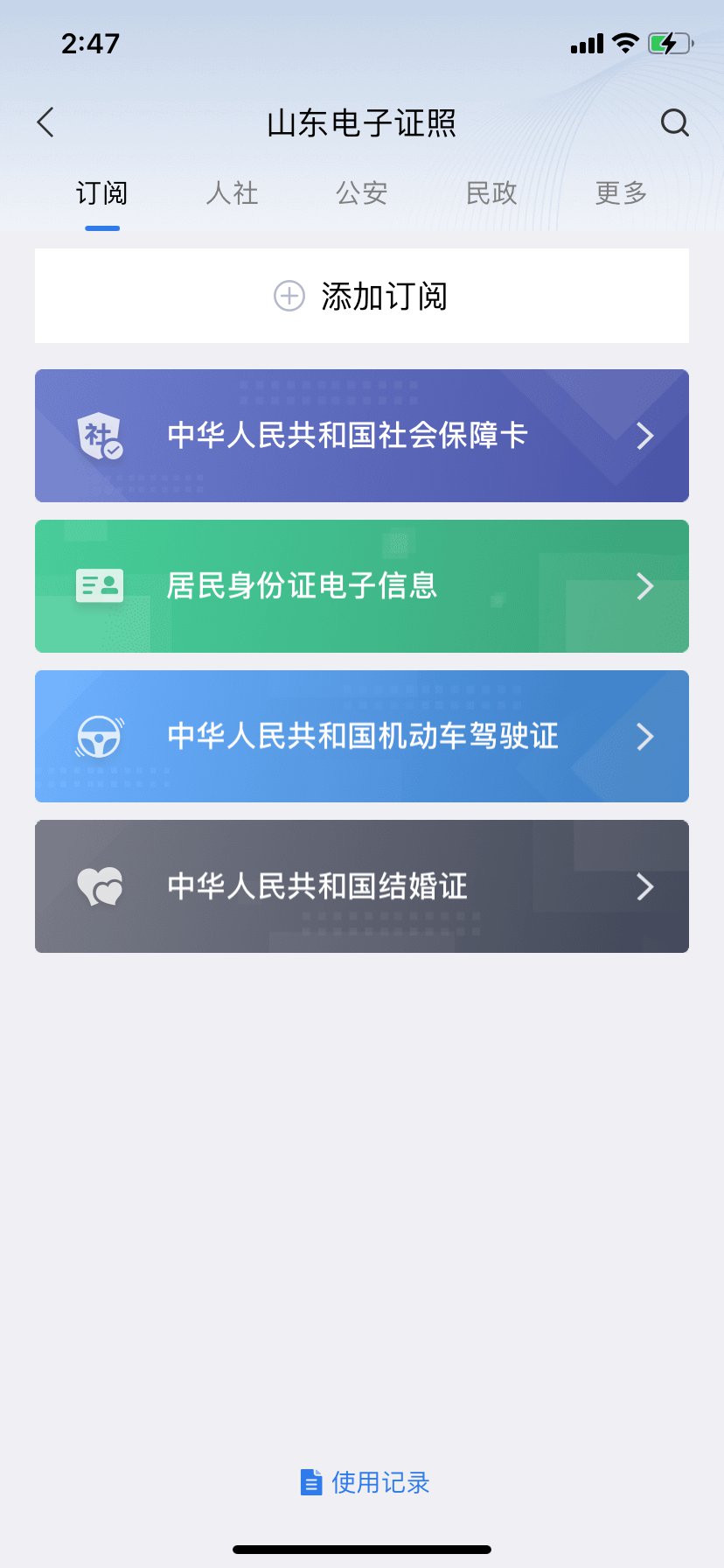This screenshot has width=724, height=1568.
Task: Open the 中华人民共和国结婚证 card
Action: 362,886
